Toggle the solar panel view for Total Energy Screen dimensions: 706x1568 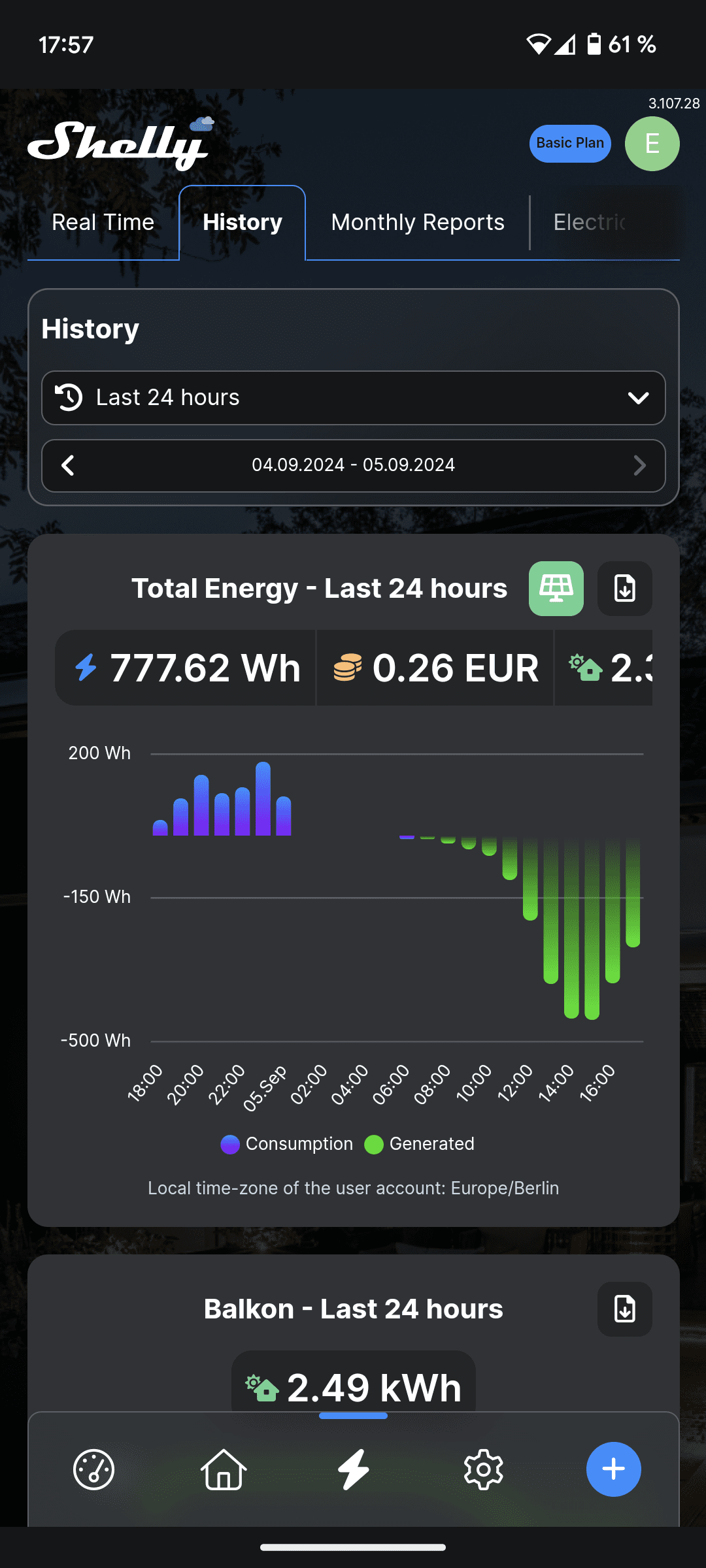coord(556,589)
